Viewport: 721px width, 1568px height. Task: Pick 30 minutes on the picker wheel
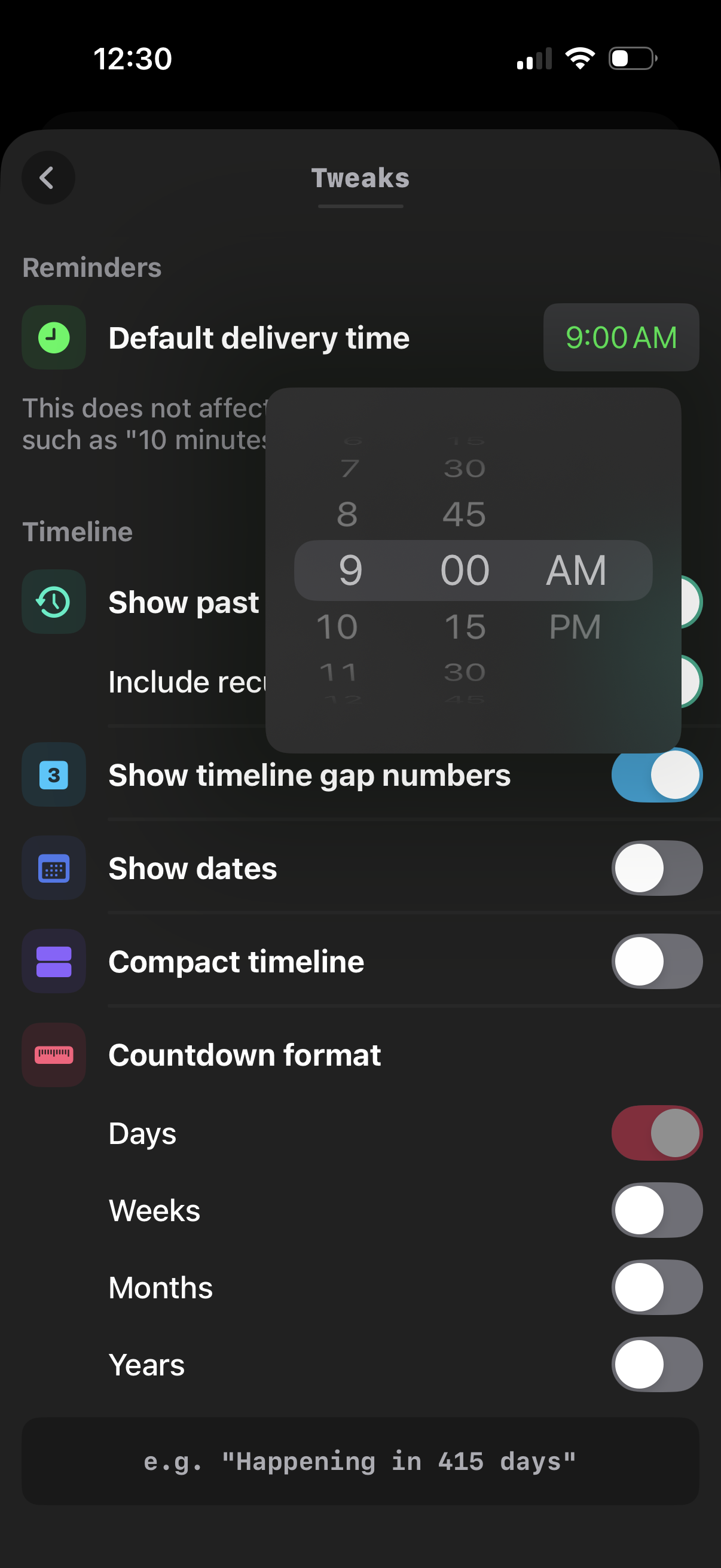465,672
